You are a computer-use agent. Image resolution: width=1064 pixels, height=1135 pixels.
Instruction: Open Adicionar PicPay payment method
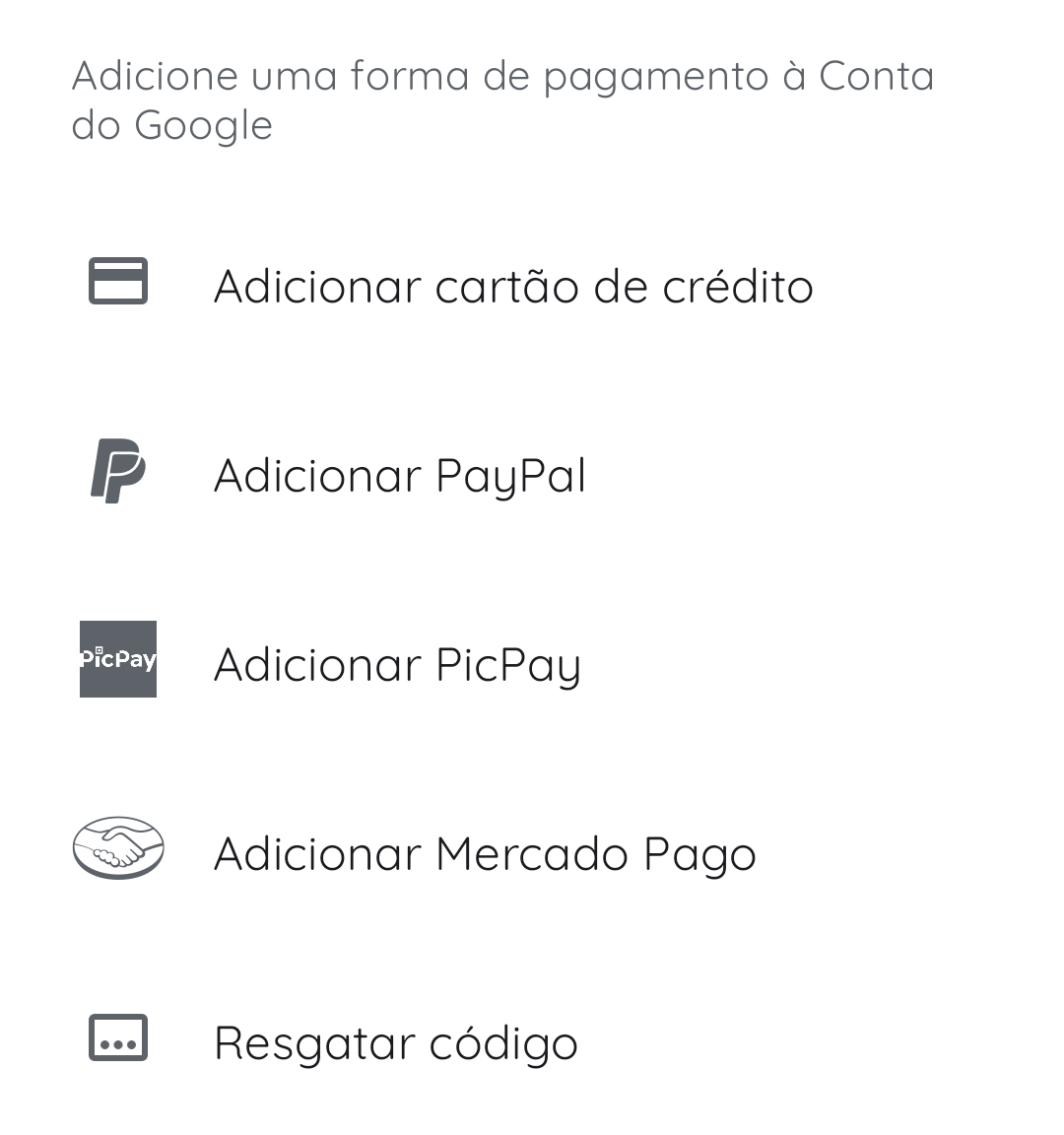click(397, 664)
